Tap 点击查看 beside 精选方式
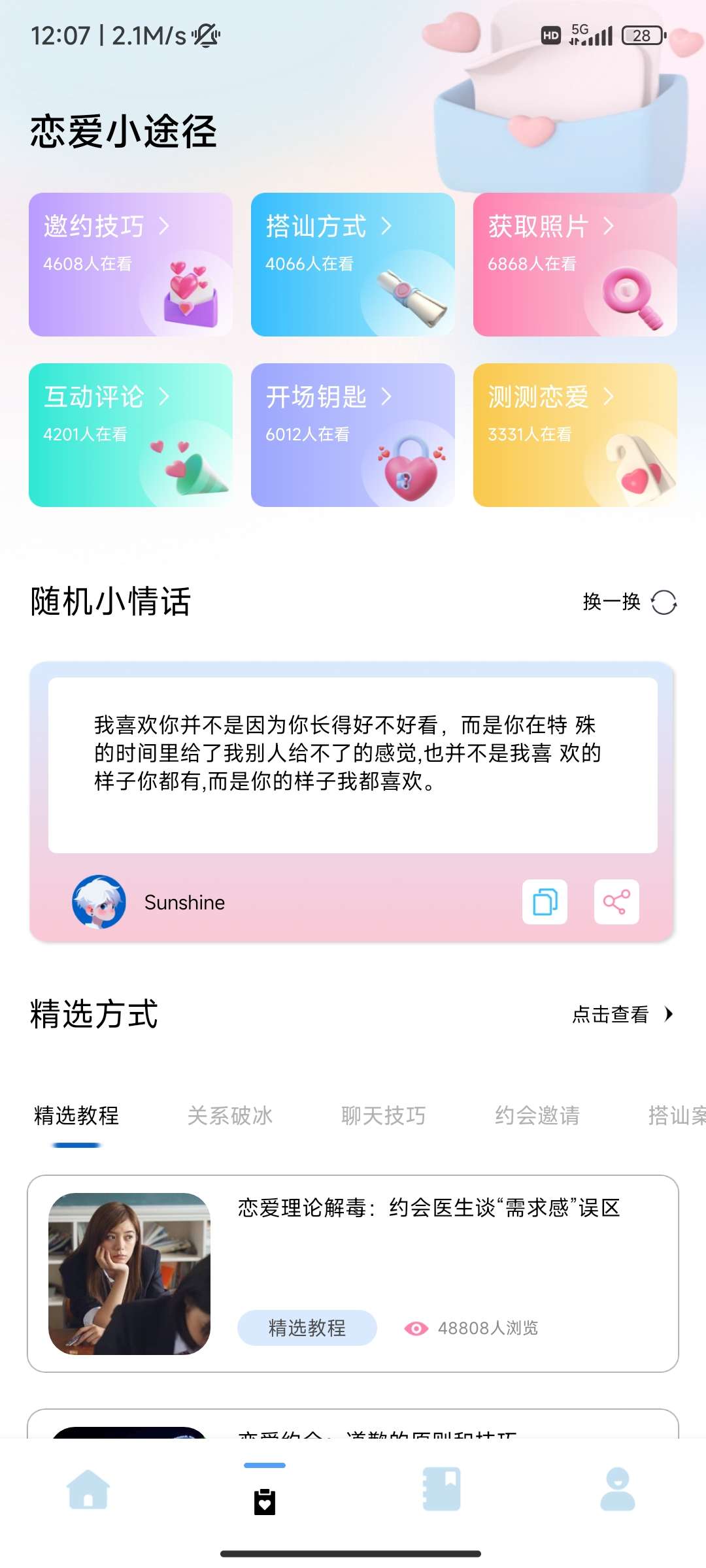Screen dimensions: 706x1568 pos(622,1014)
